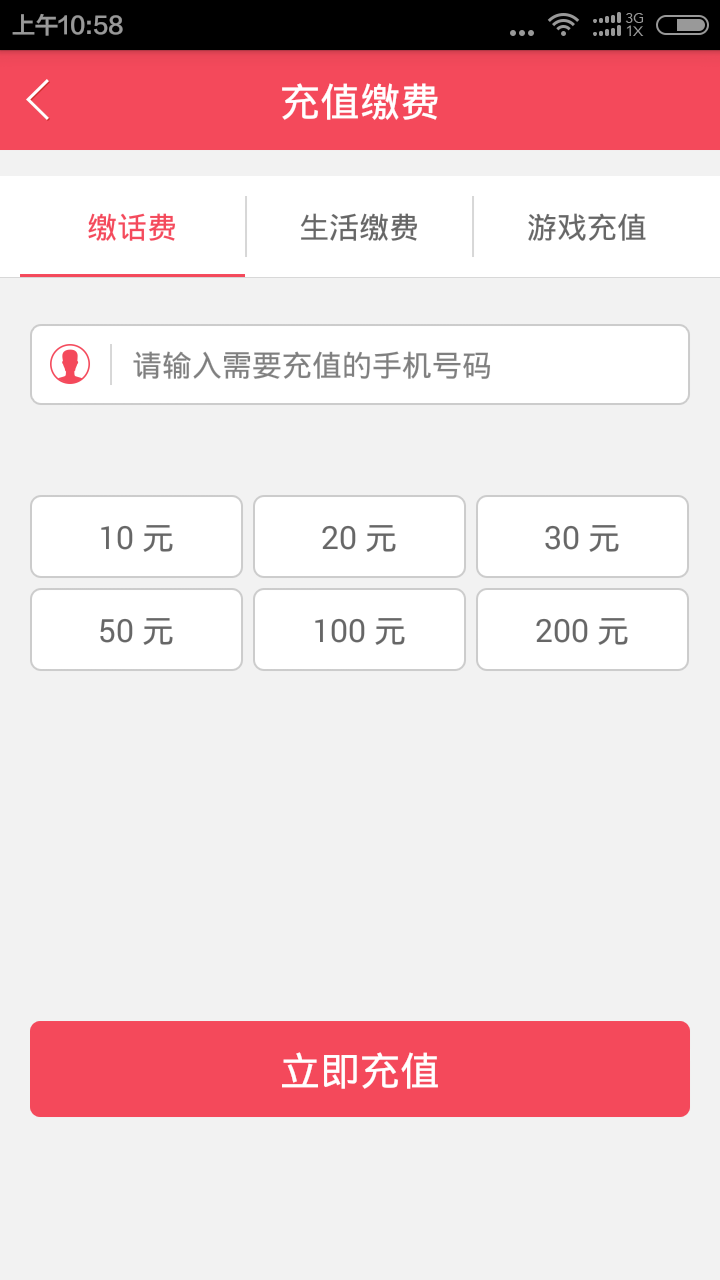720x1280 pixels.
Task: Select the 20 元 recharge amount
Action: (359, 536)
